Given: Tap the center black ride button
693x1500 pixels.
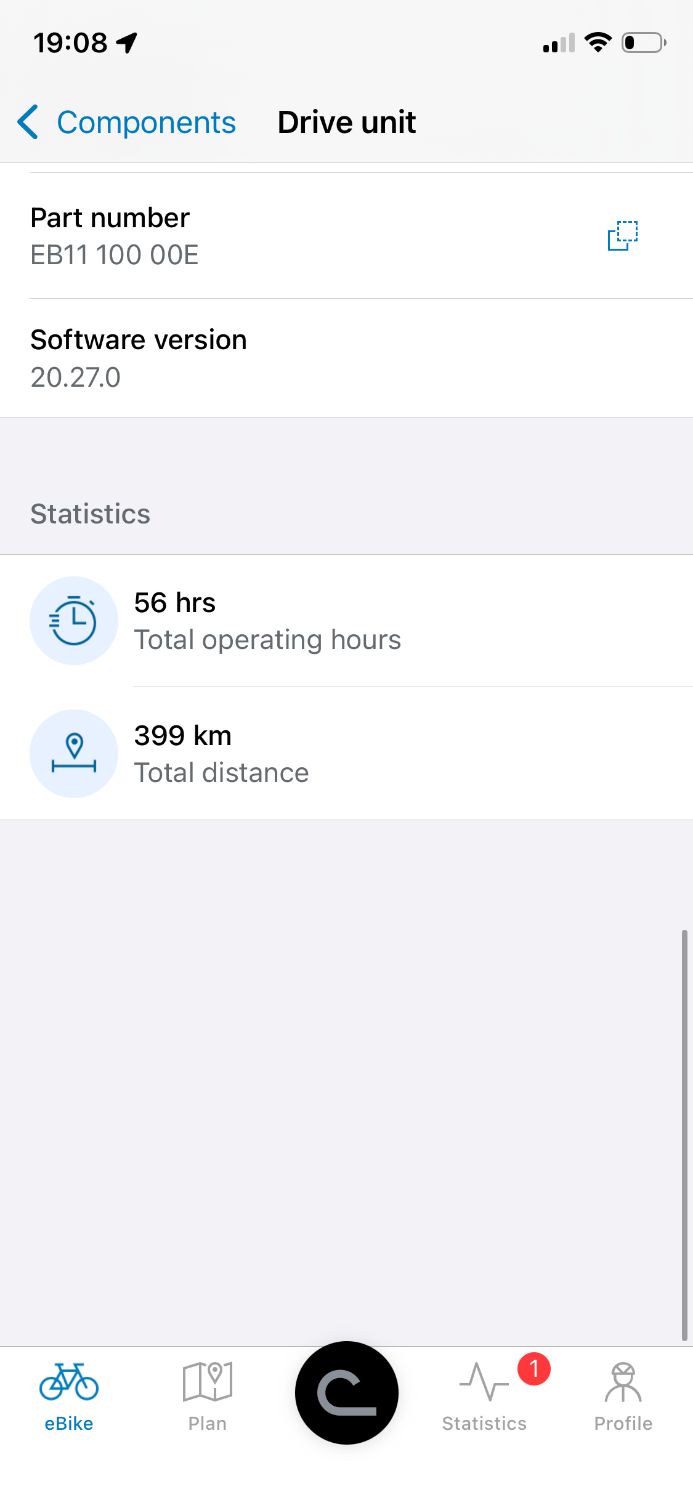Looking at the screenshot, I should pos(347,1393).
